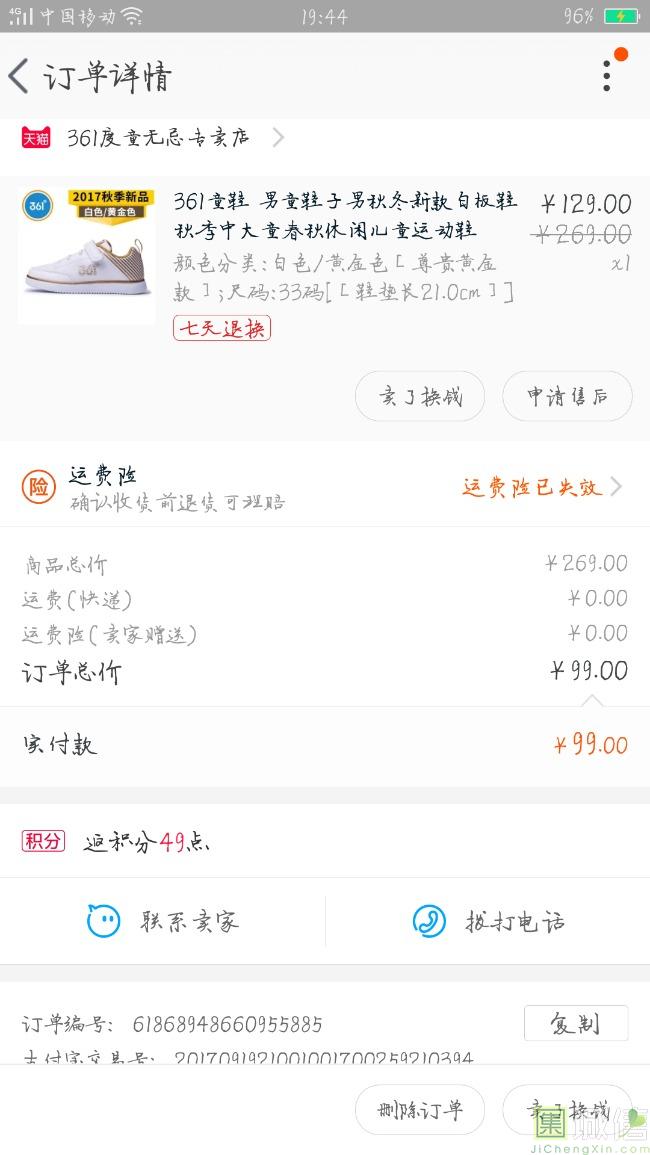Screen dimensions: 650x1155
Task: Contact the seller via 联系卖家
Action: [x=163, y=921]
